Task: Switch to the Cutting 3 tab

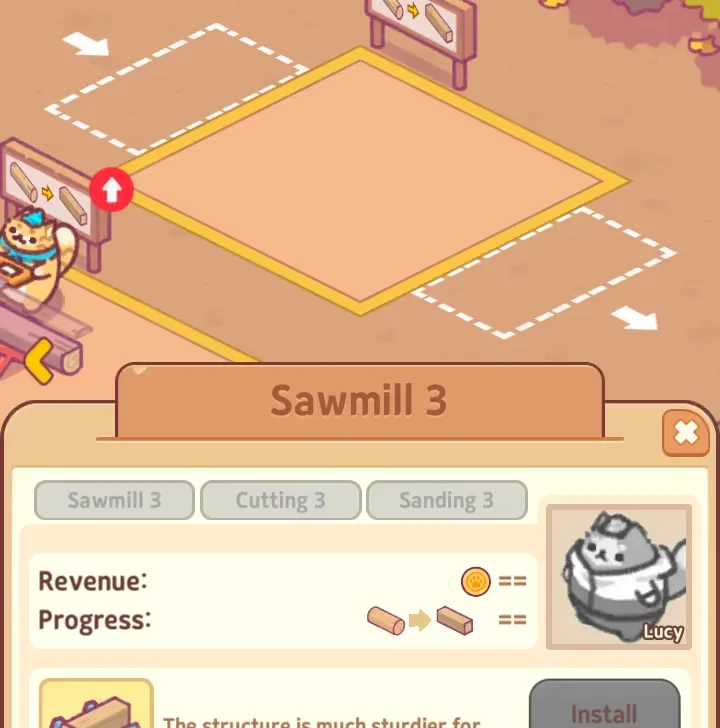Action: coord(280,501)
